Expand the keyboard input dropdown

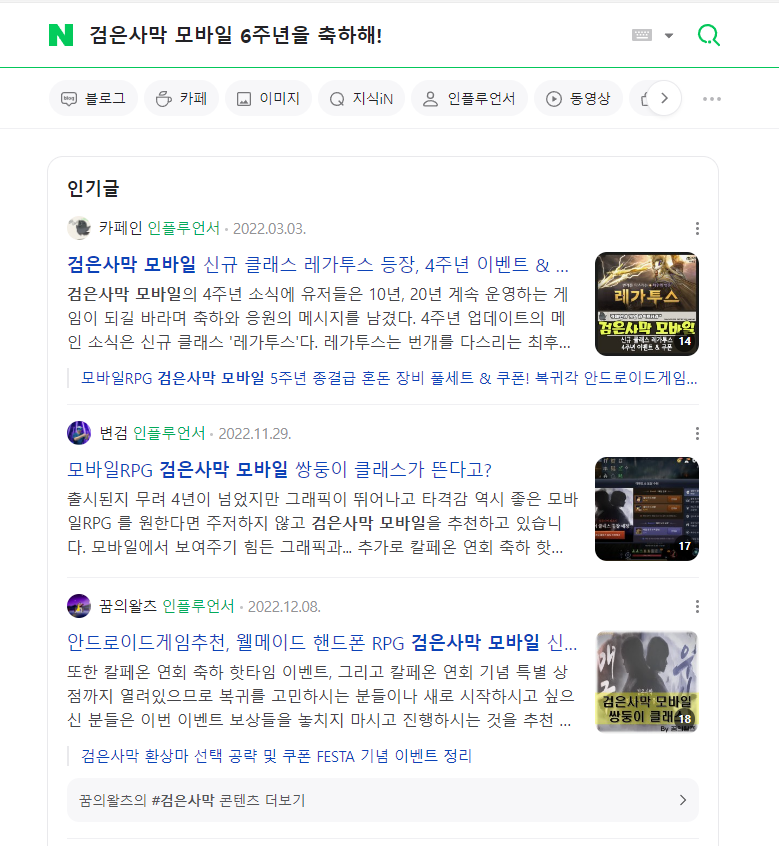pyautogui.click(x=669, y=36)
